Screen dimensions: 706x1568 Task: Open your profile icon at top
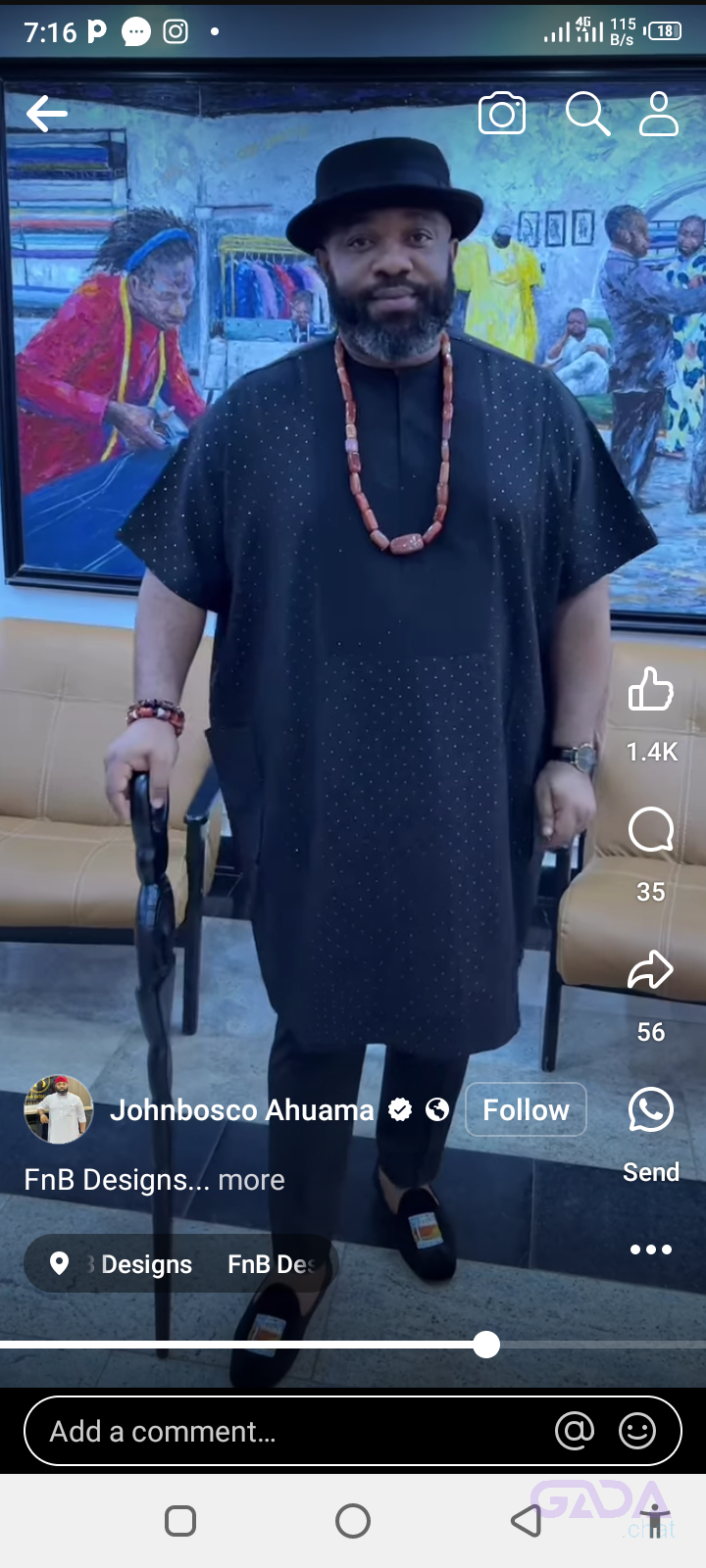click(659, 115)
